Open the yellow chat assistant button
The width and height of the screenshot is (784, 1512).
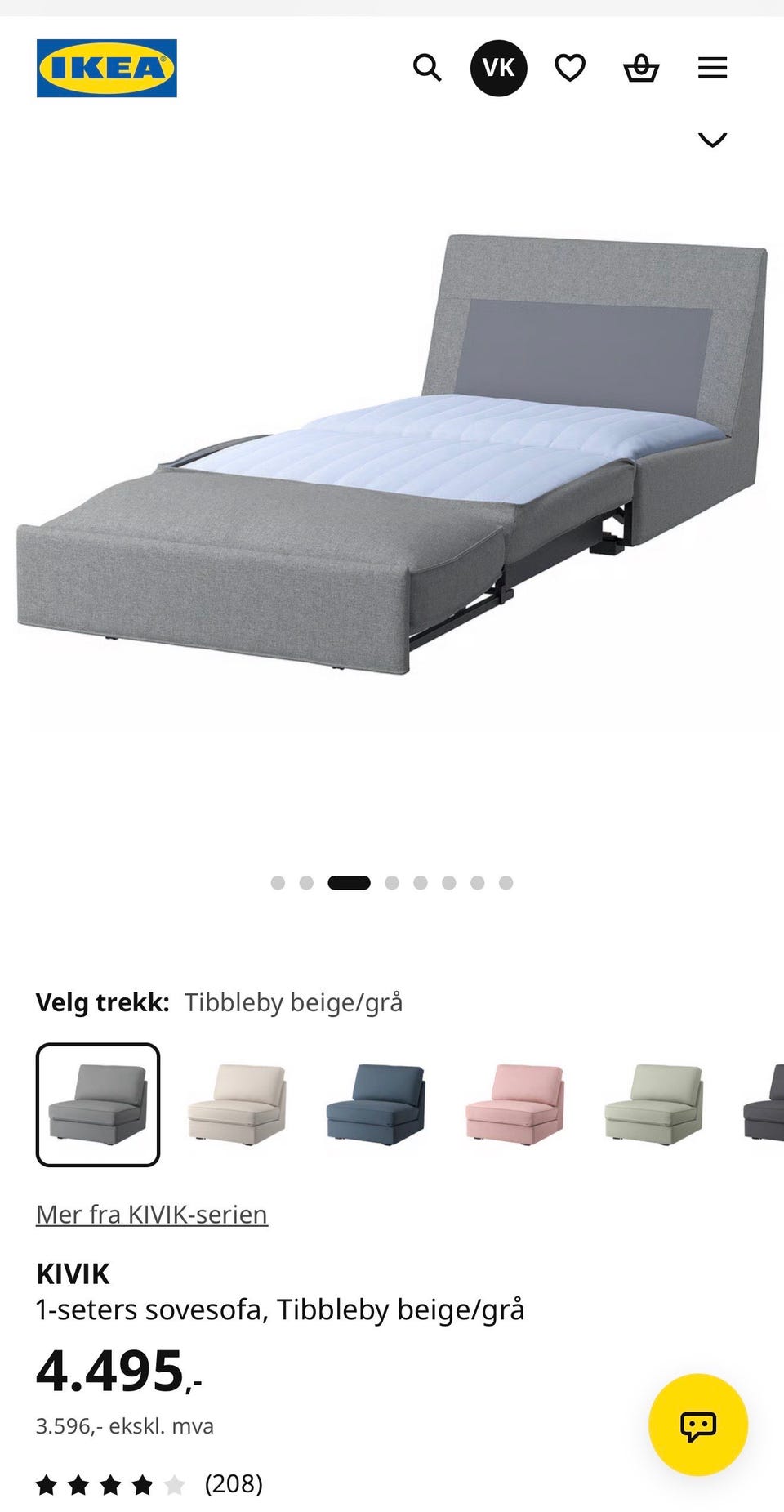[x=698, y=1425]
